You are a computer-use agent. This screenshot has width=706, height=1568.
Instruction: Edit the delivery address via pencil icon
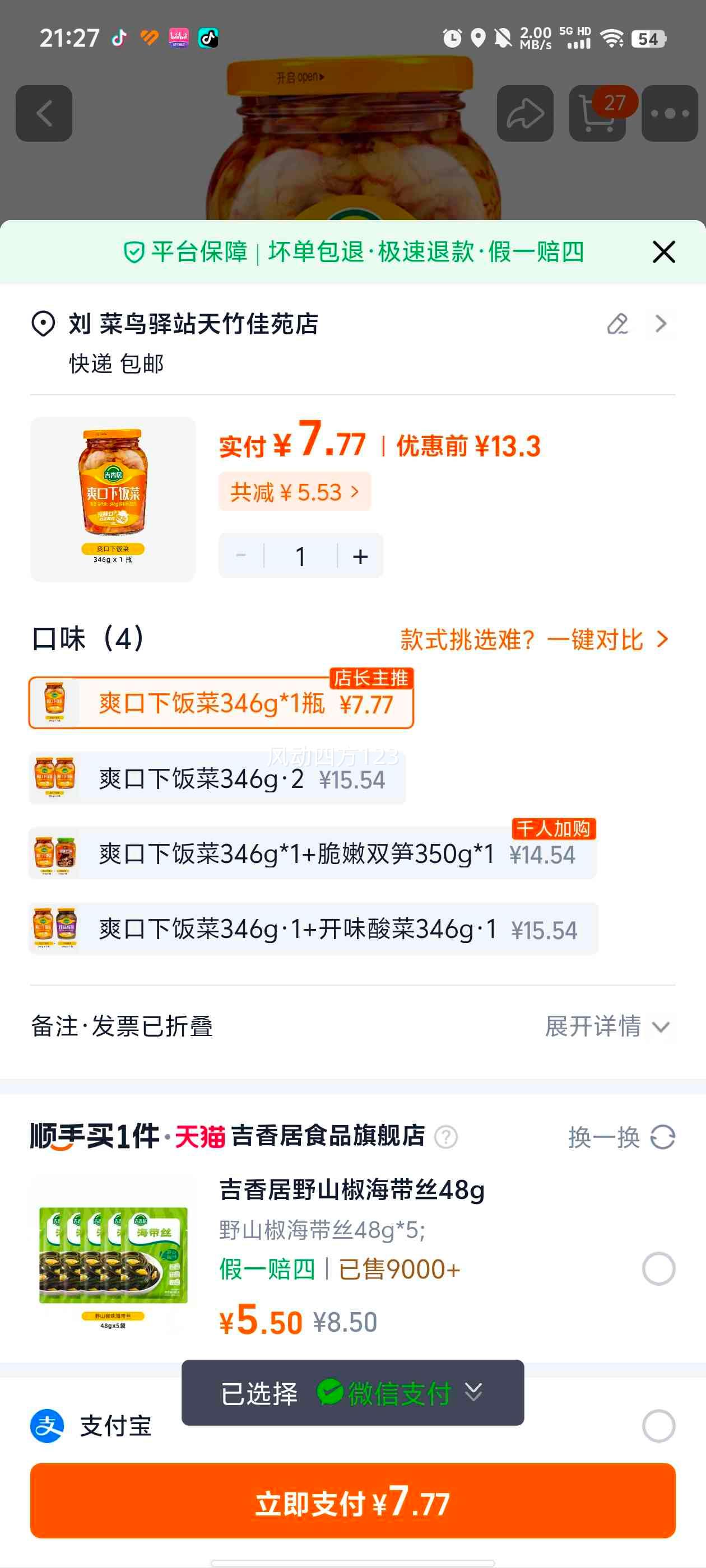pos(617,324)
